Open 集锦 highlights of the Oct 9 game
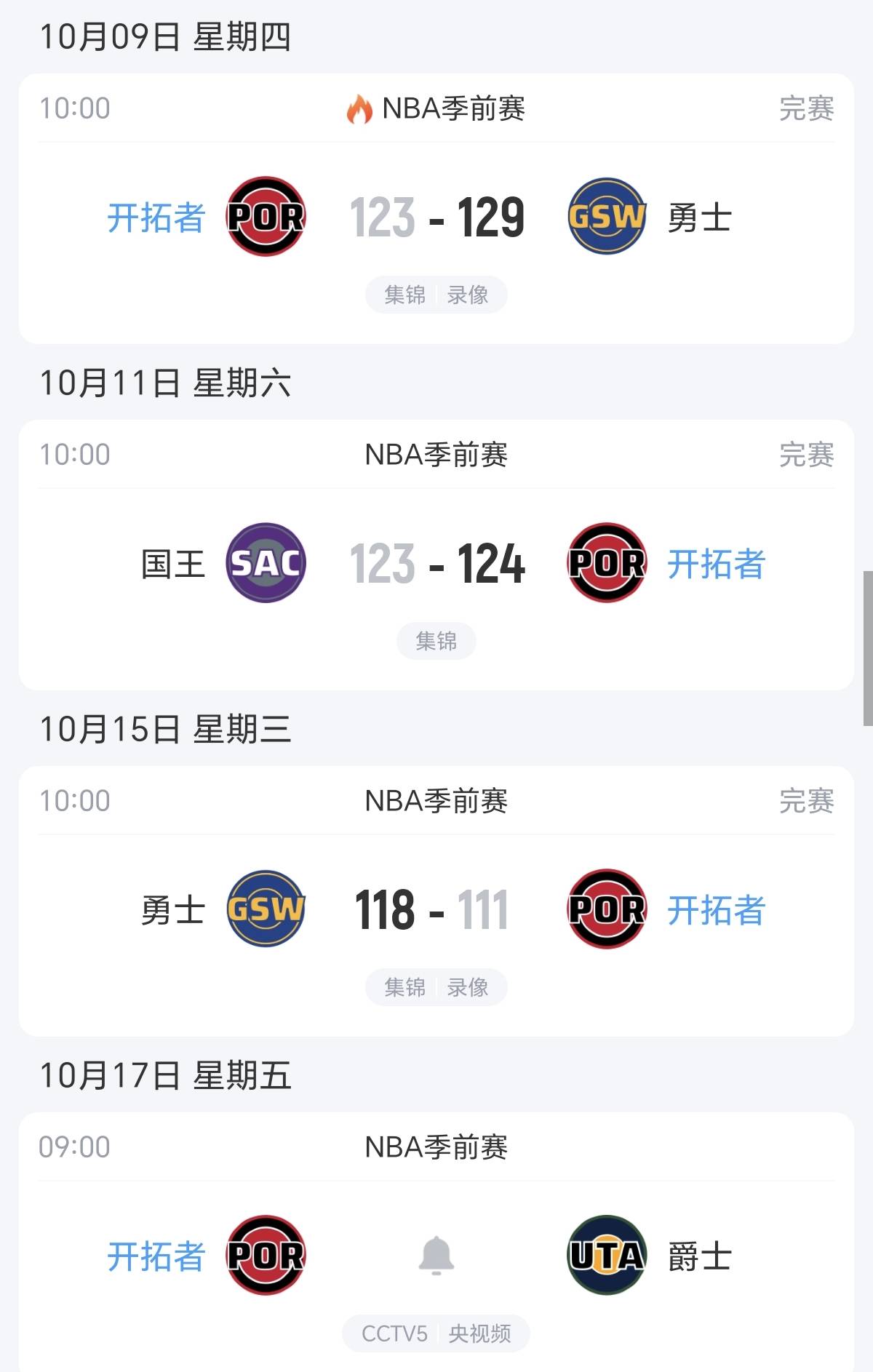 point(405,294)
